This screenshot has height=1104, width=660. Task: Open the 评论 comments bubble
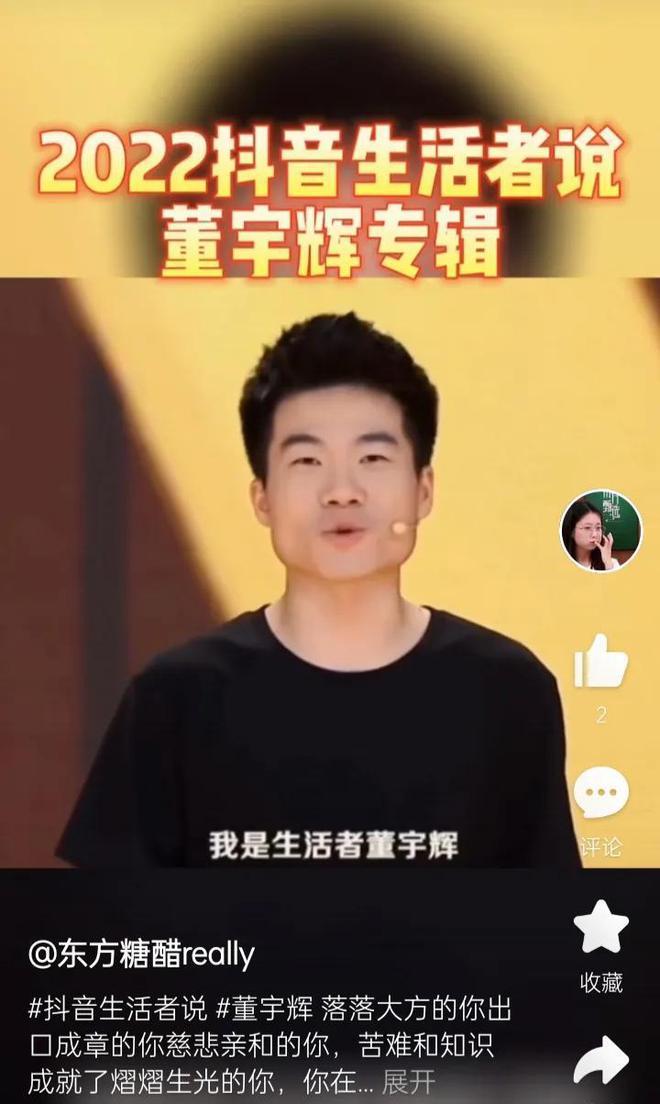pyautogui.click(x=600, y=794)
